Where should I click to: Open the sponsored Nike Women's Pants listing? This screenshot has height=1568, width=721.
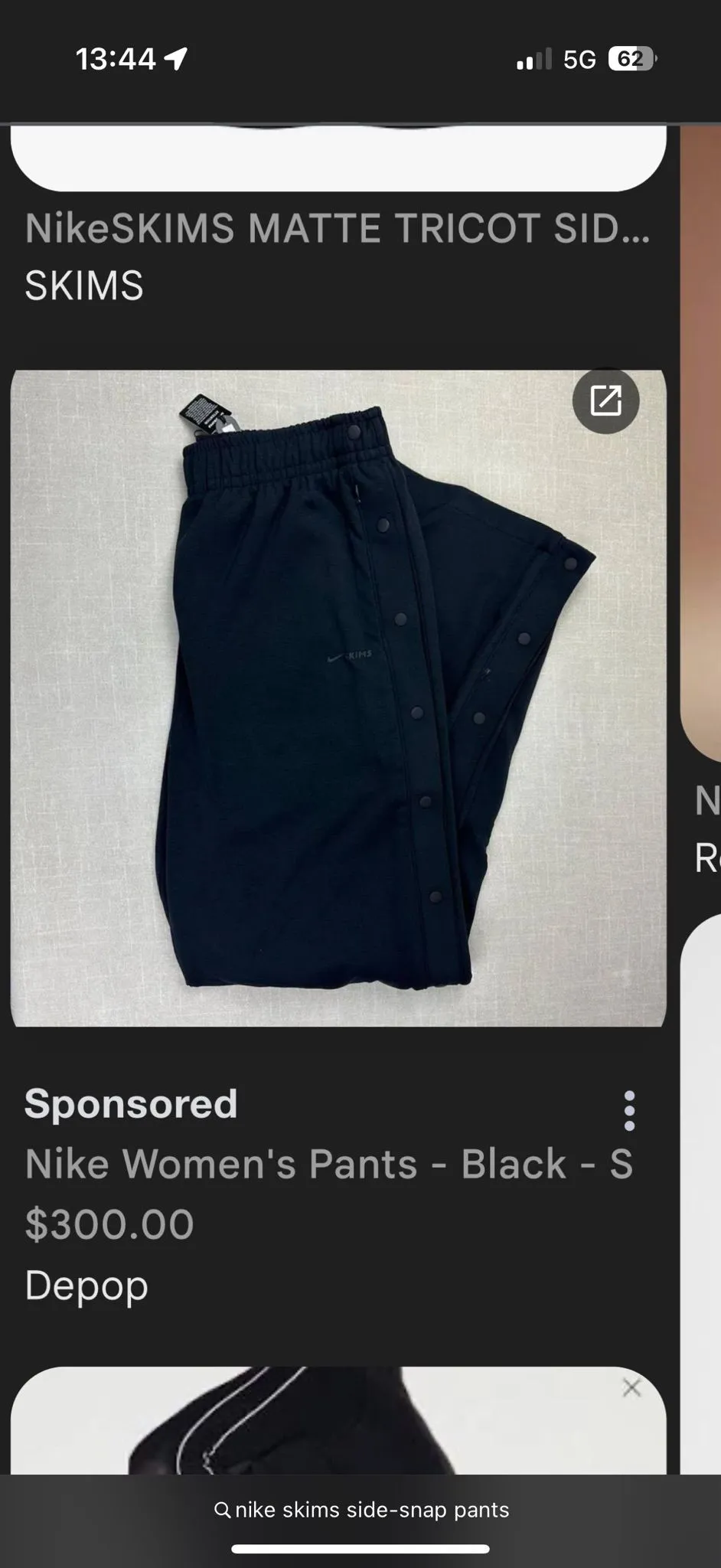(328, 1164)
